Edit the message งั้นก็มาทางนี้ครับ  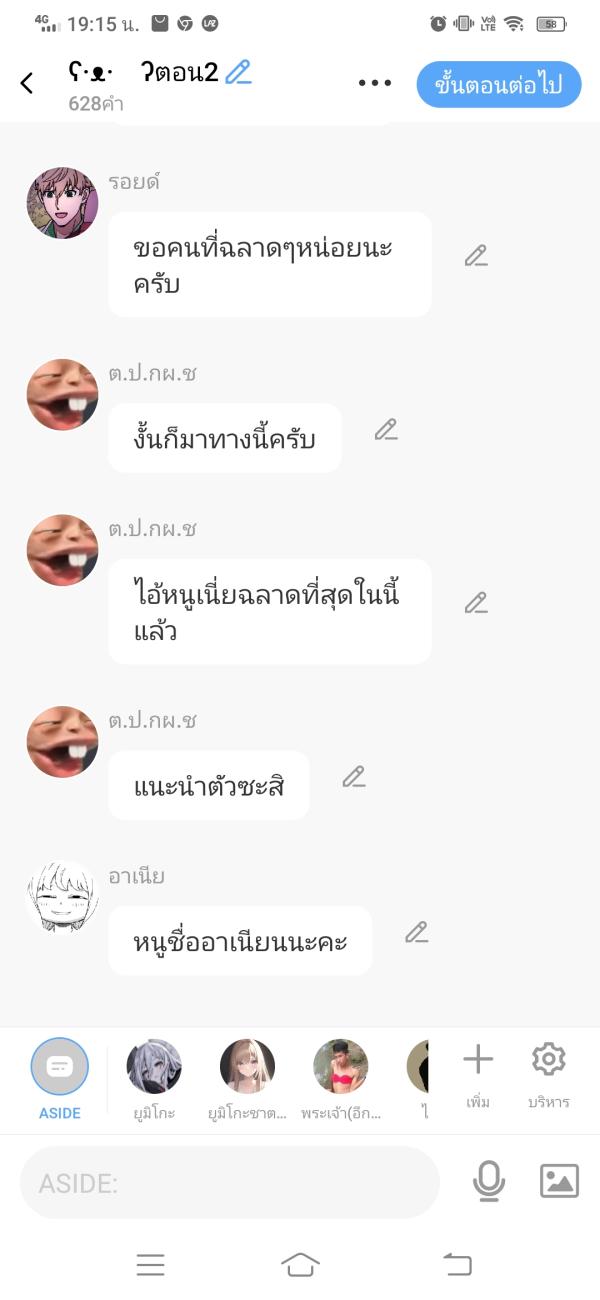[386, 430]
